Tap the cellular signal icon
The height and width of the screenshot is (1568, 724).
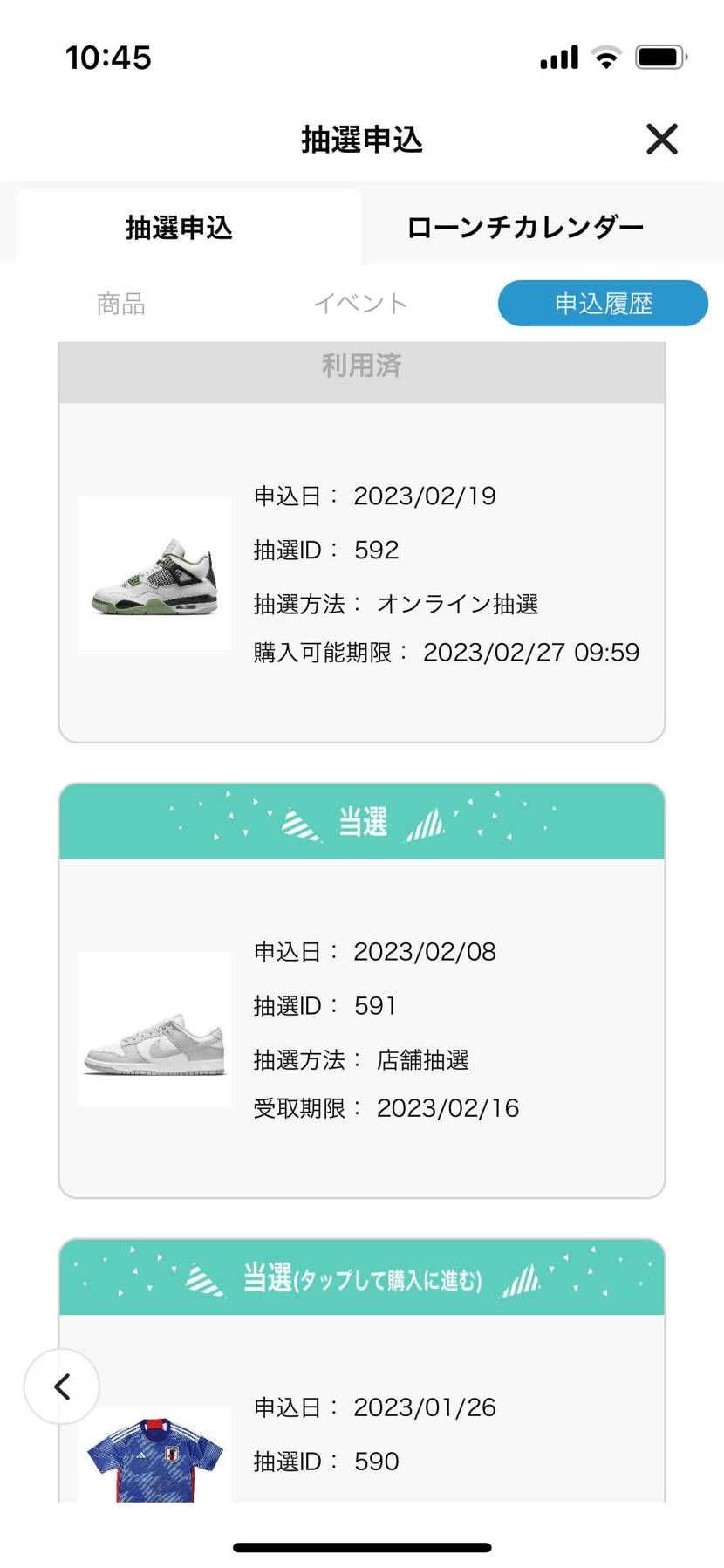pyautogui.click(x=558, y=56)
